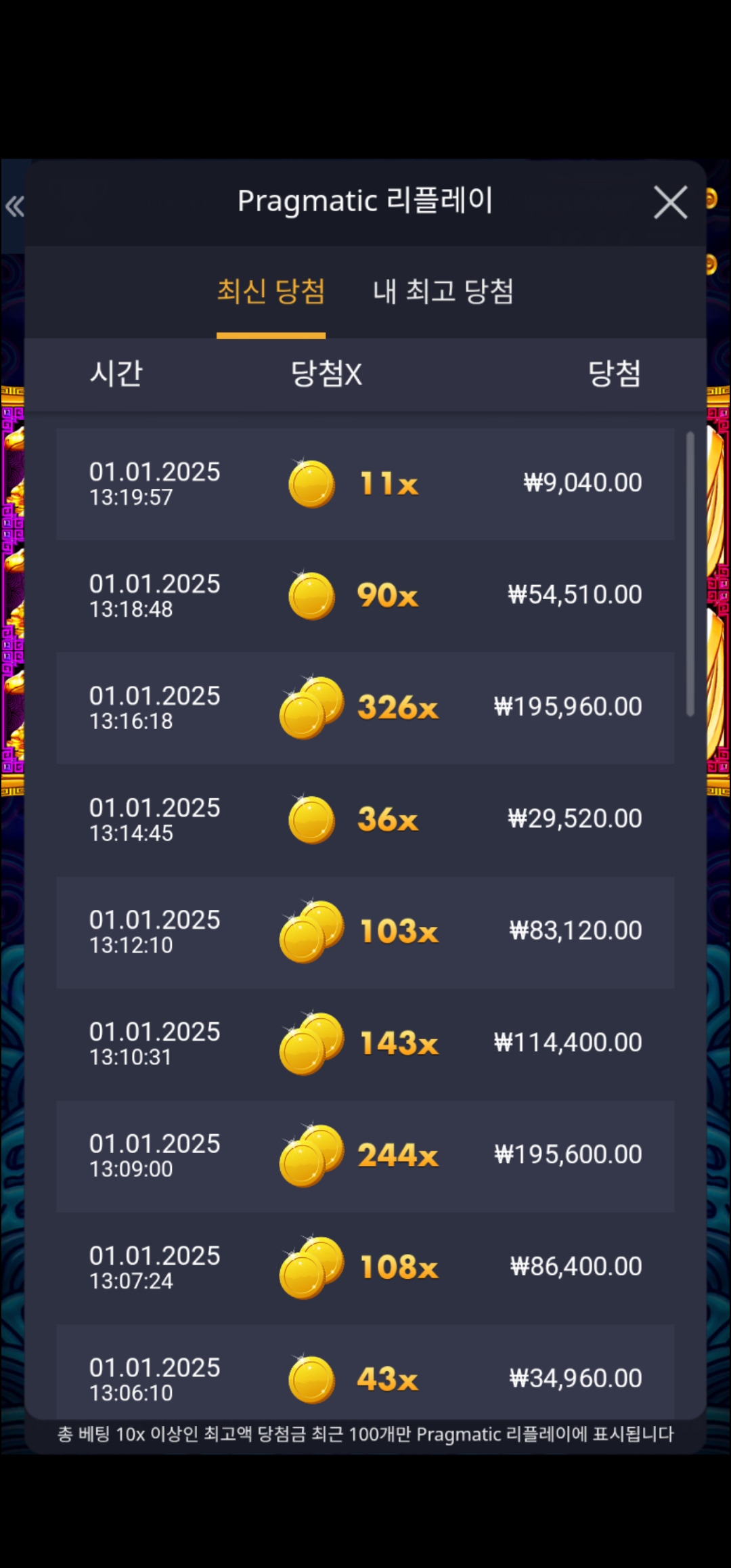Viewport: 731px width, 1568px height.
Task: Play the 326x replay worth ₩195,960.00
Action: click(365, 707)
